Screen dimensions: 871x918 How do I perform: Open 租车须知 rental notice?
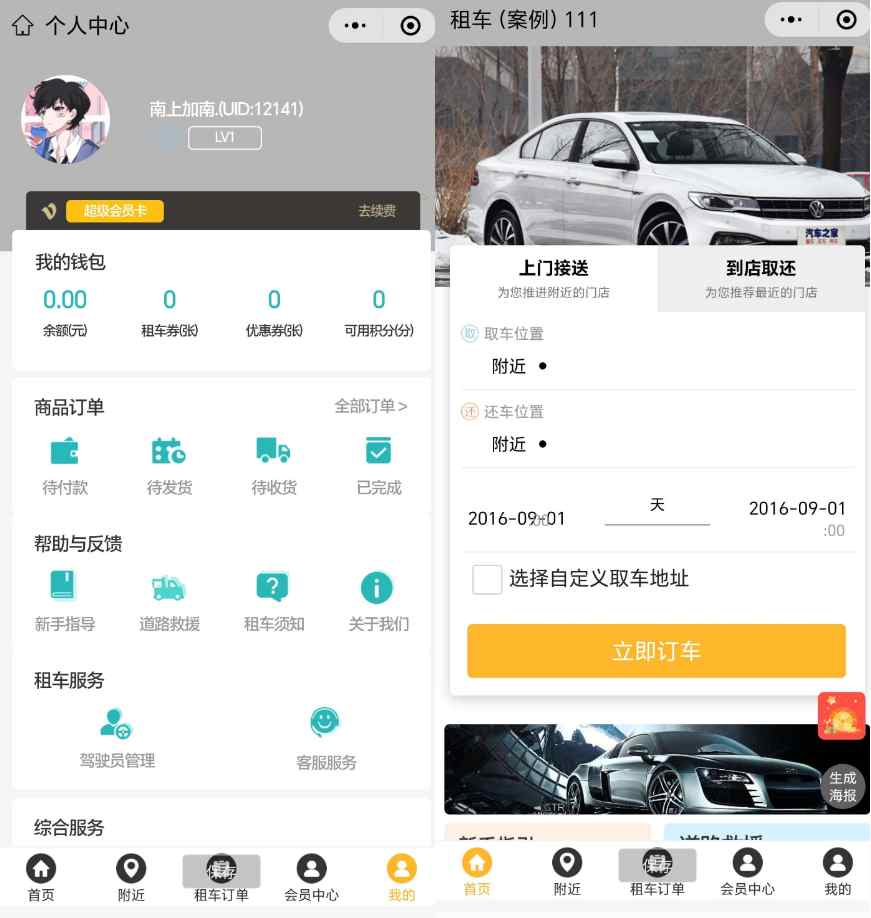[273, 602]
